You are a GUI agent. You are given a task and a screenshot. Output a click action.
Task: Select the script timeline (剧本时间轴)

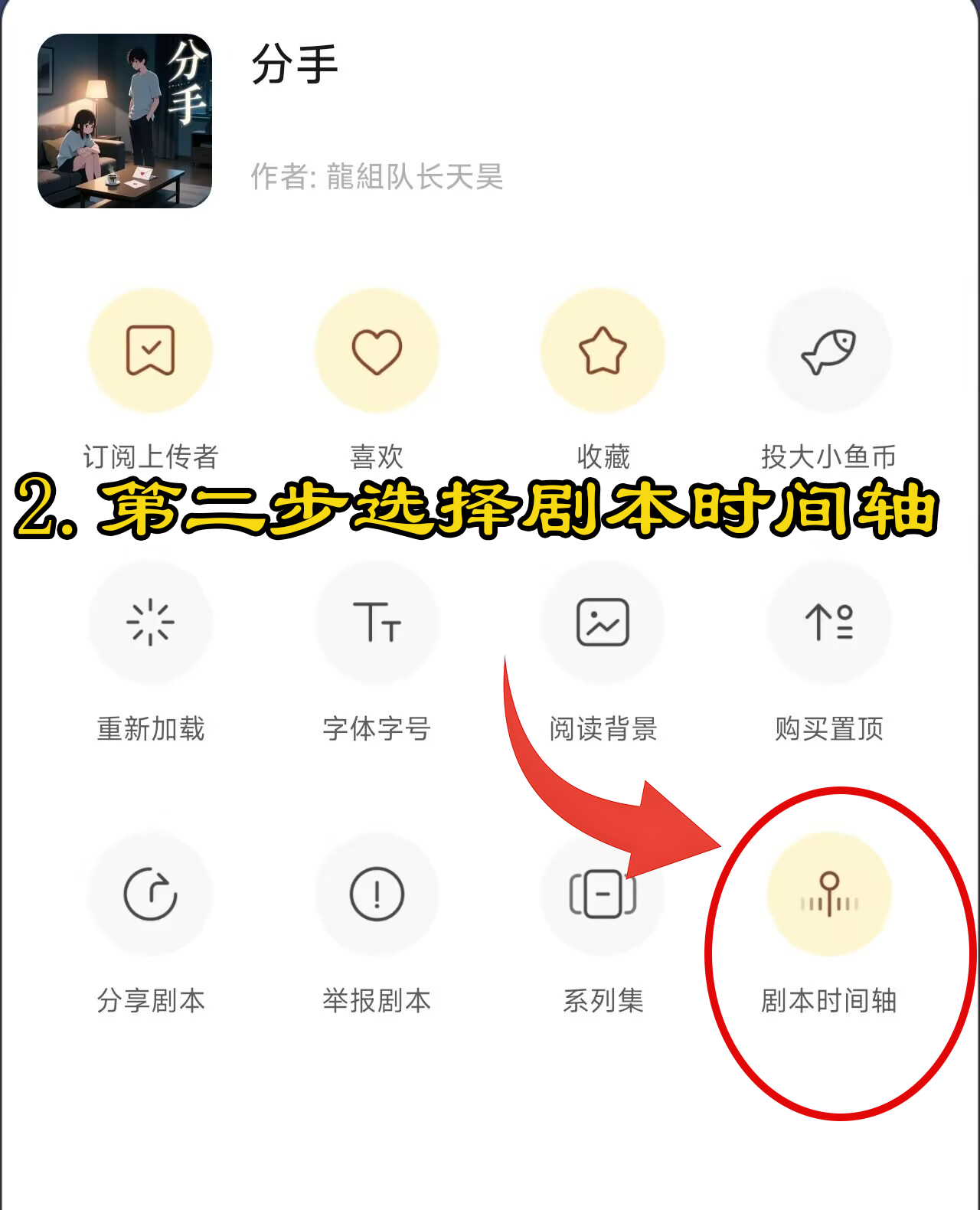pyautogui.click(x=829, y=894)
